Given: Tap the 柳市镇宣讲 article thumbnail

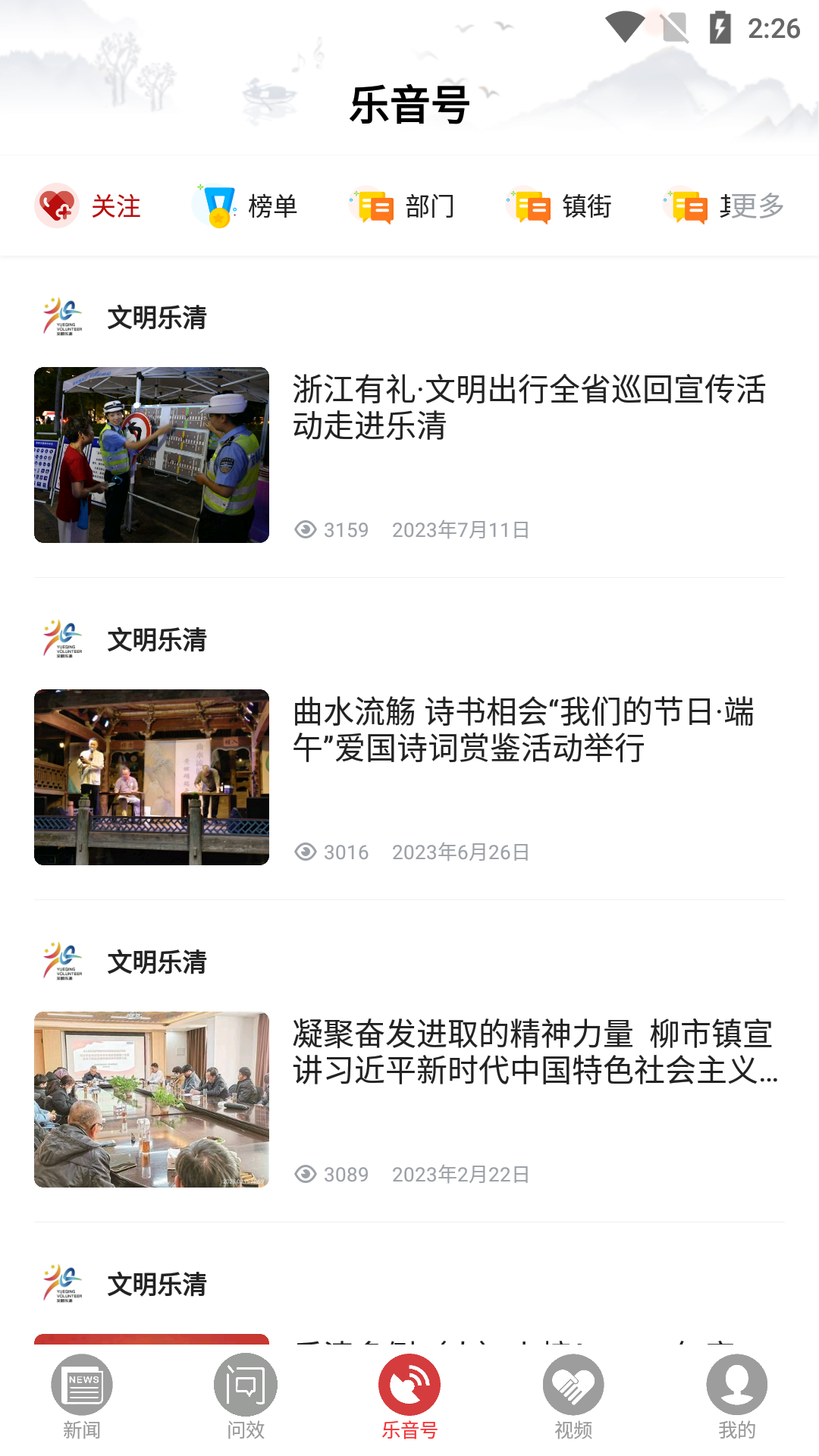Looking at the screenshot, I should tap(151, 1100).
